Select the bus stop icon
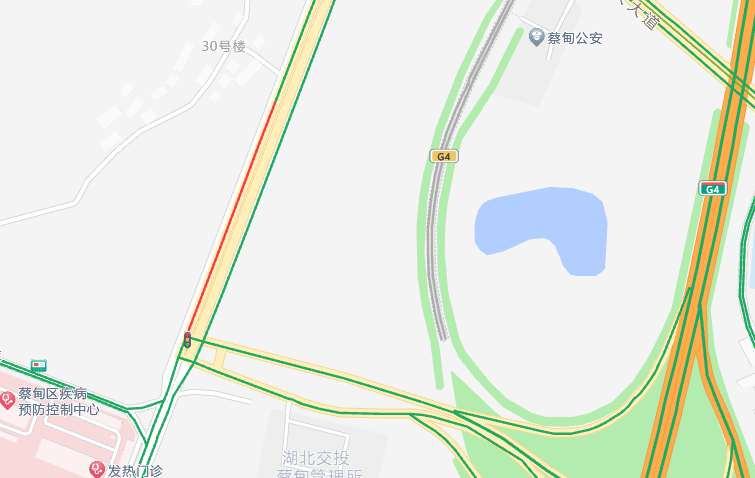The height and width of the screenshot is (478, 755). [39, 366]
